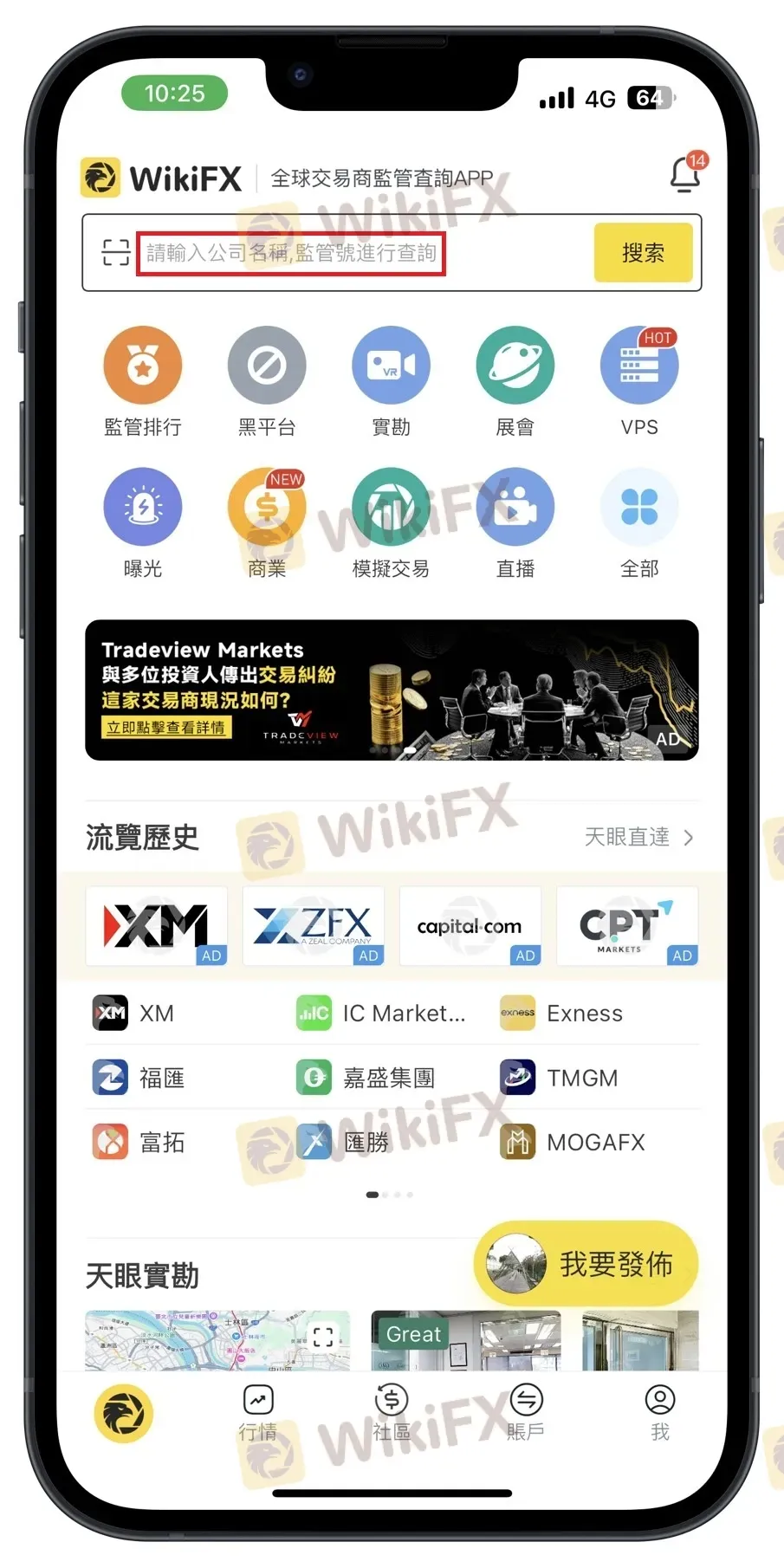Tap the 我要發佈 publish button
Screen dimensions: 784x1568
[x=586, y=1264]
